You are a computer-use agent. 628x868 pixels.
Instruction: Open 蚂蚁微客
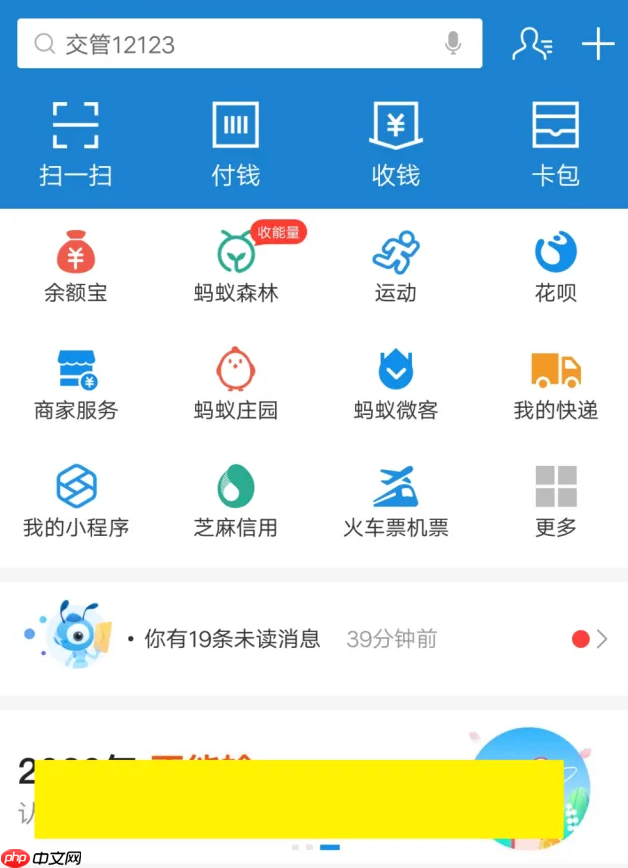click(x=396, y=383)
